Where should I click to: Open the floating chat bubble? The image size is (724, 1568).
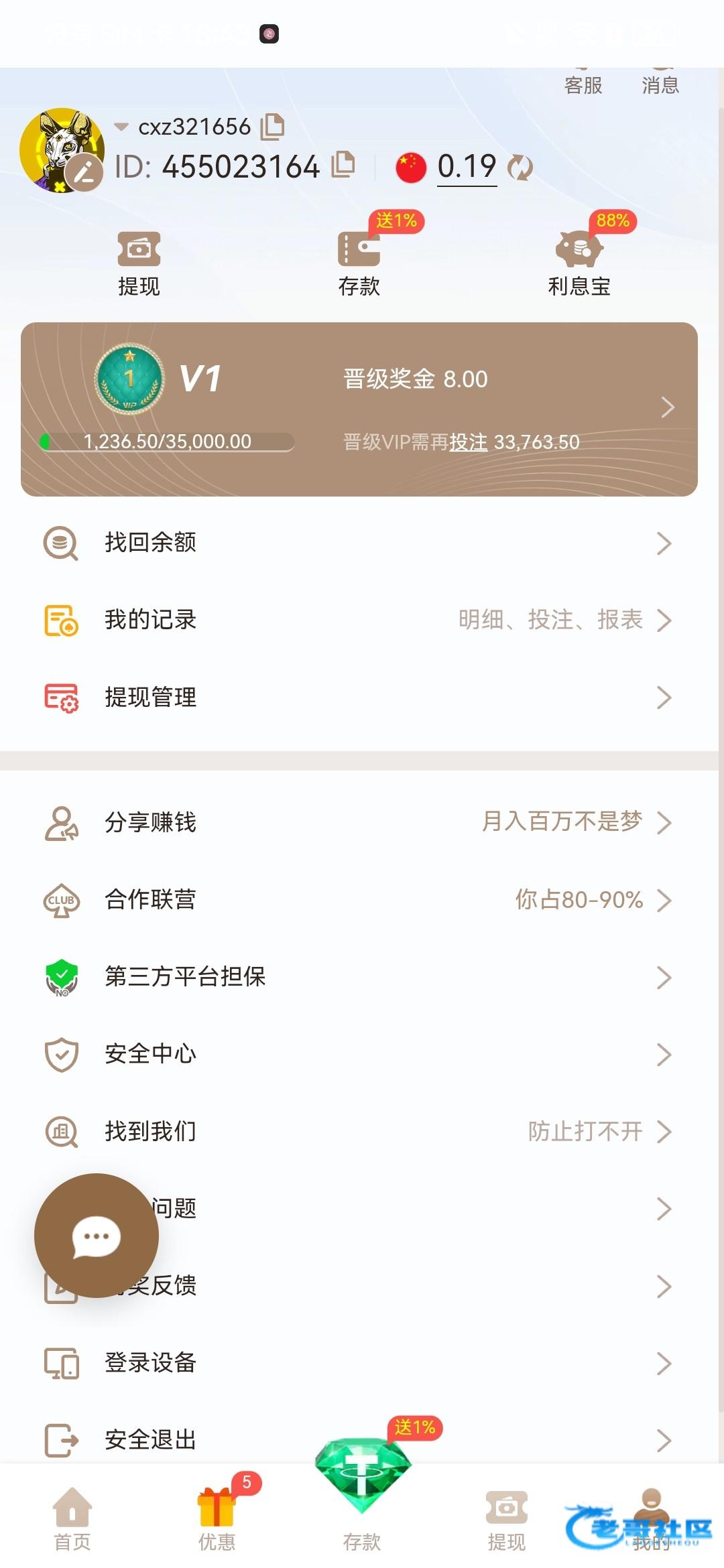pyautogui.click(x=97, y=1235)
